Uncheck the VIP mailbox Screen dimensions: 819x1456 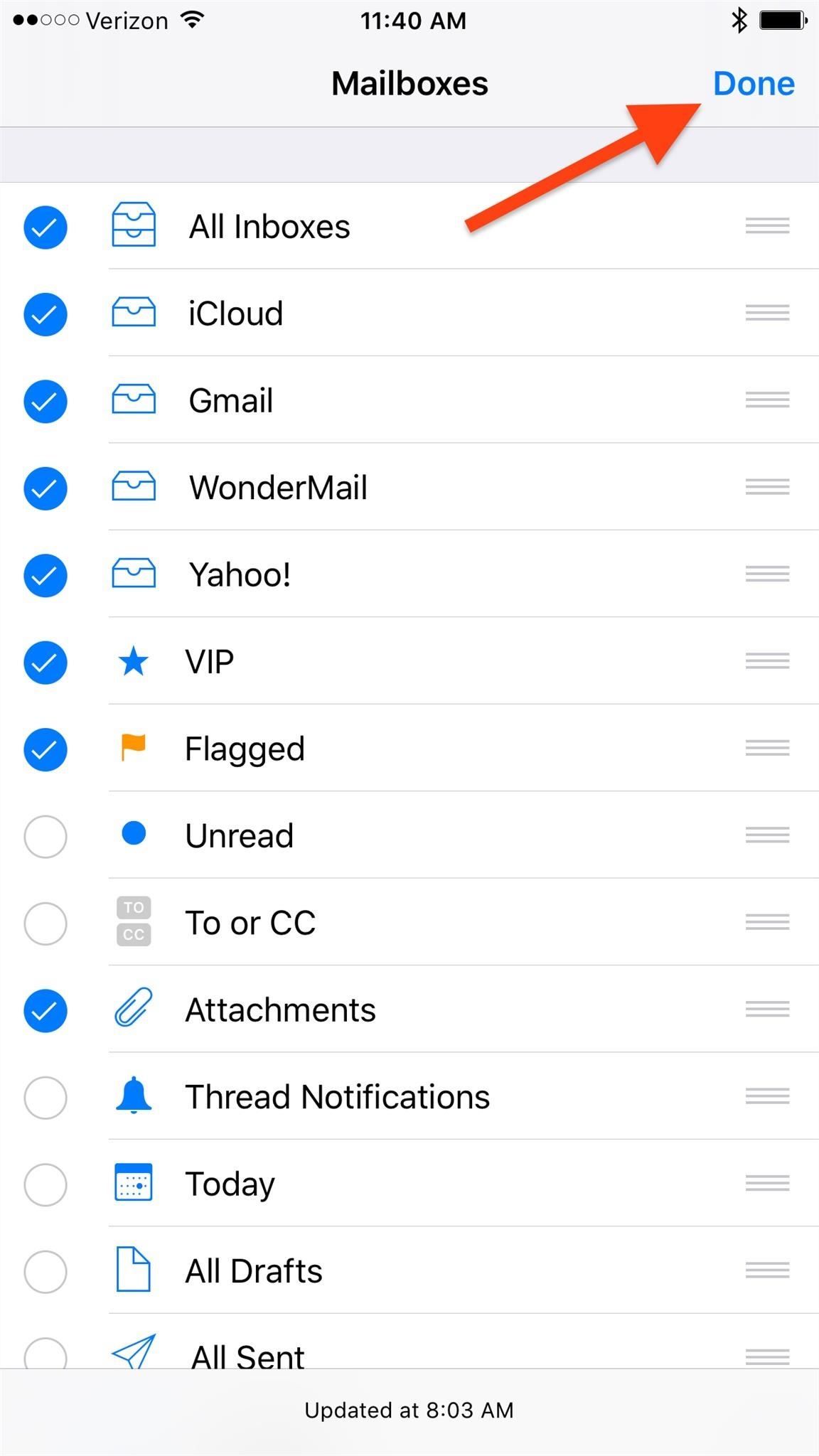coord(45,663)
